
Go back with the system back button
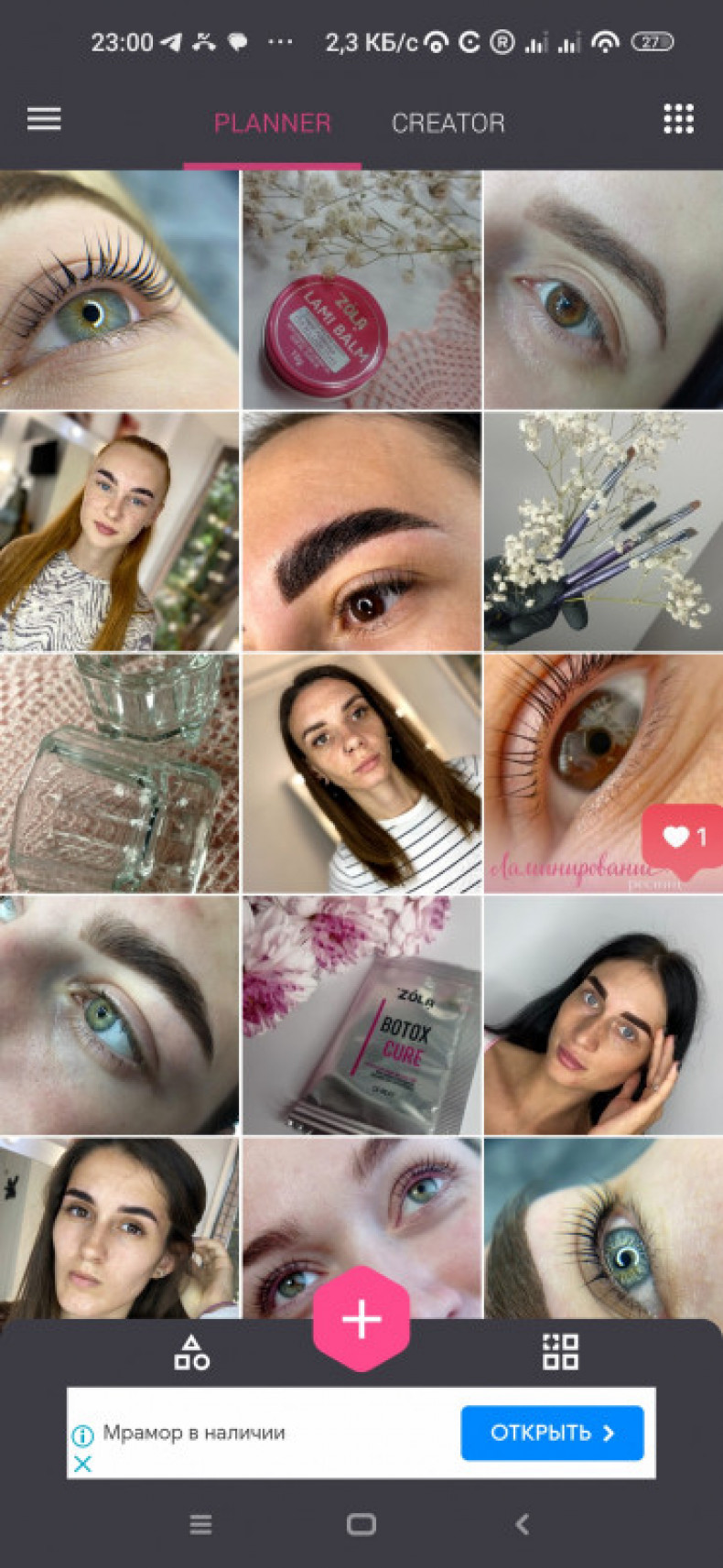tap(522, 1524)
